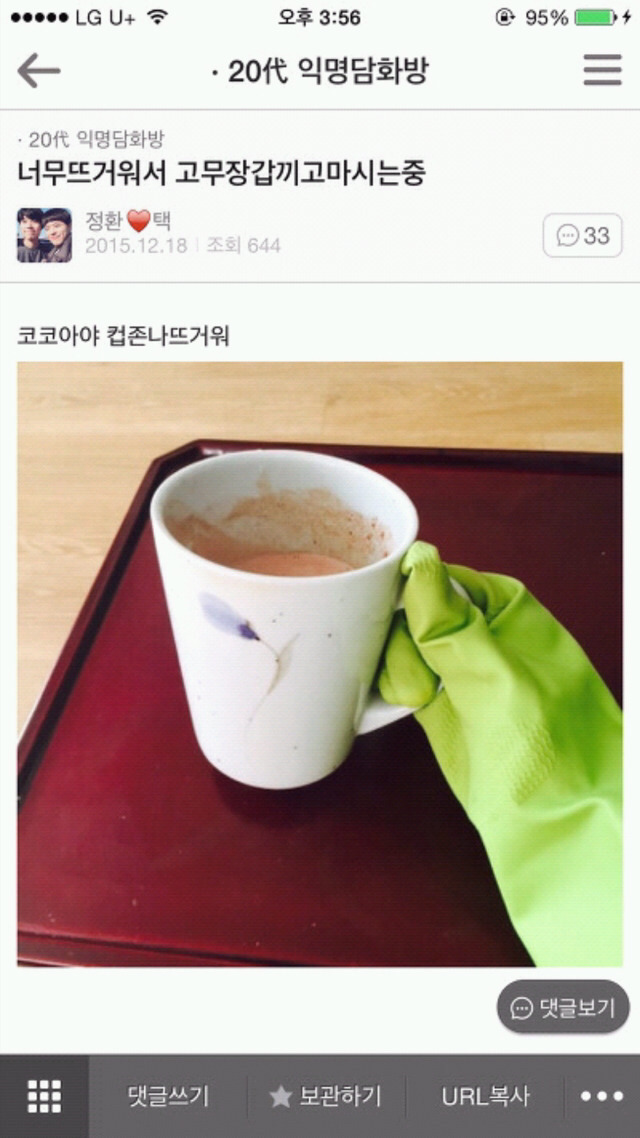
Task: Open the author's profile picture
Action: [x=44, y=235]
